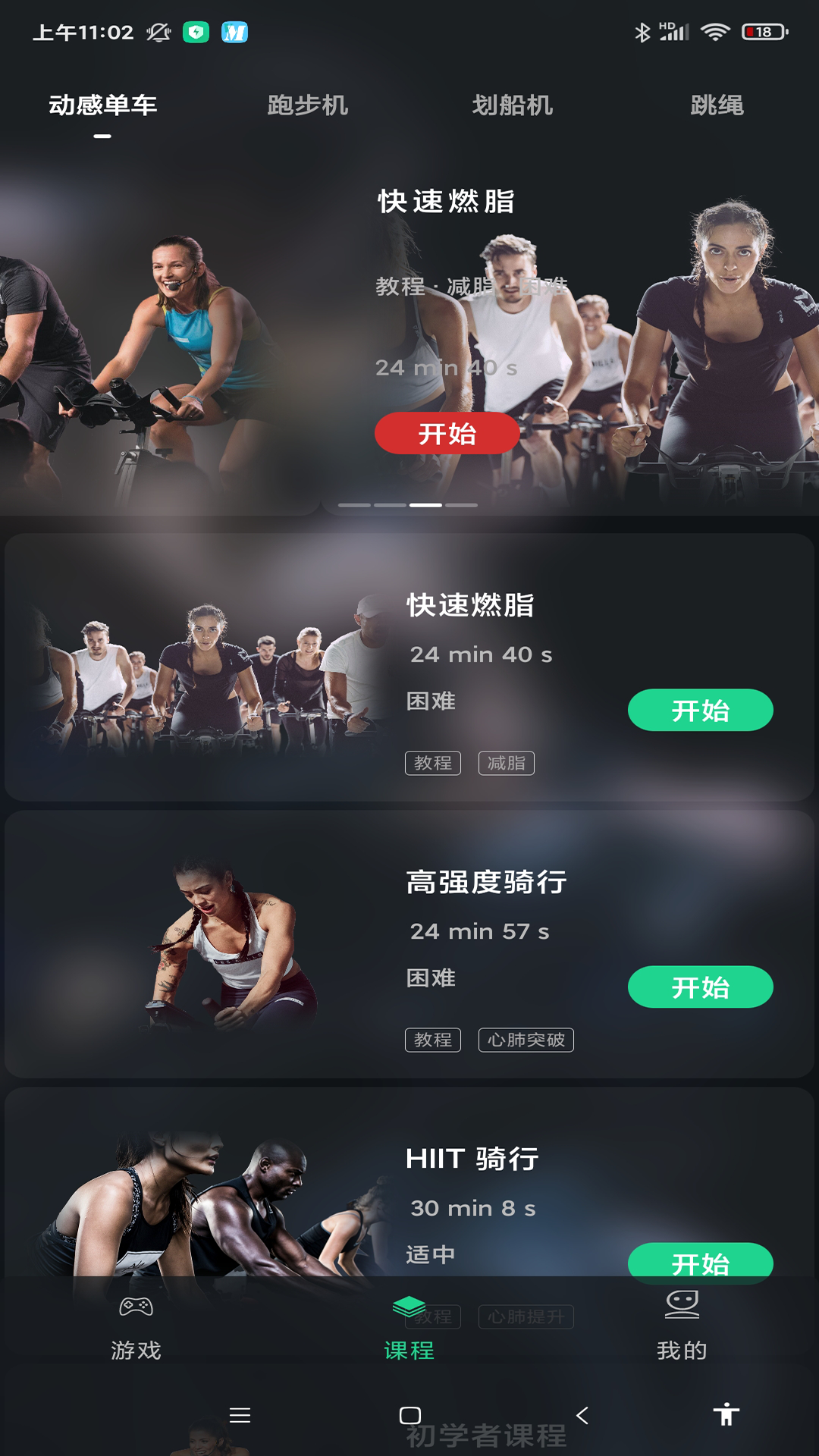
Task: Switch to the 划船机 tab
Action: [x=511, y=106]
